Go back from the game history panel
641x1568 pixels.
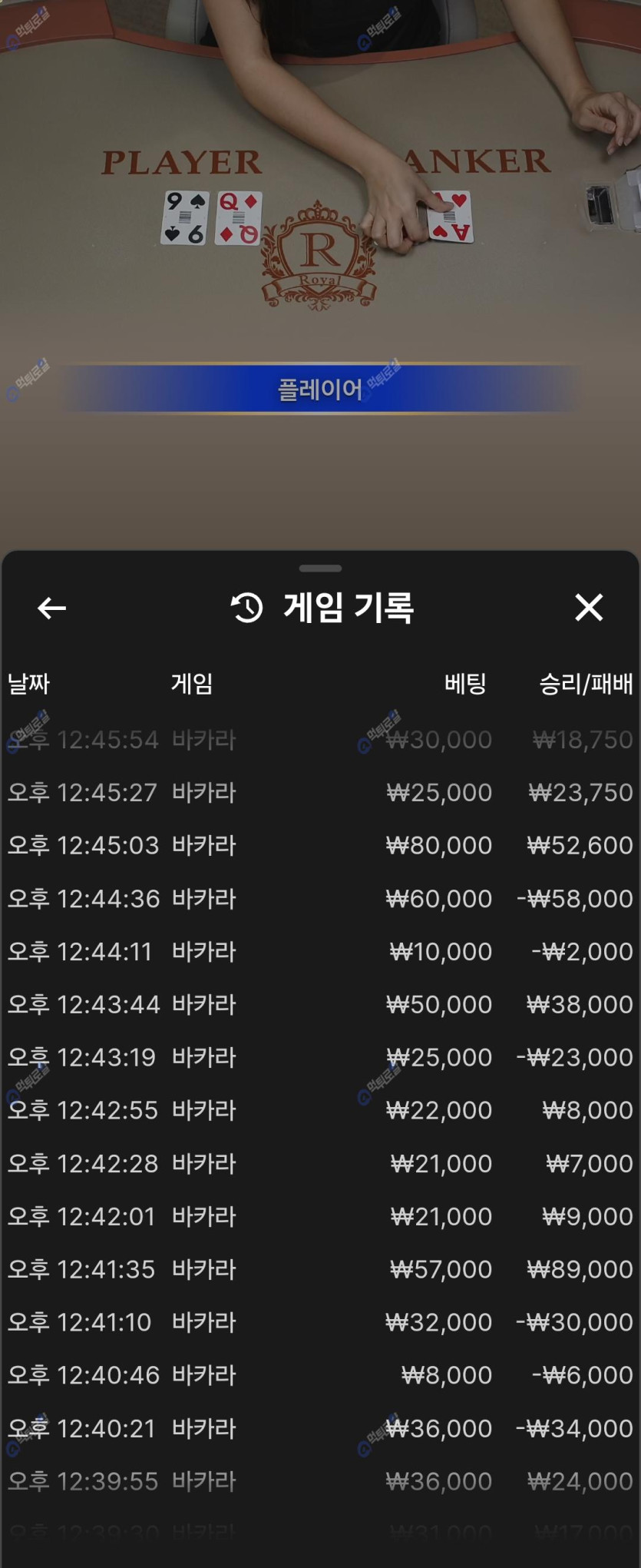tap(51, 608)
